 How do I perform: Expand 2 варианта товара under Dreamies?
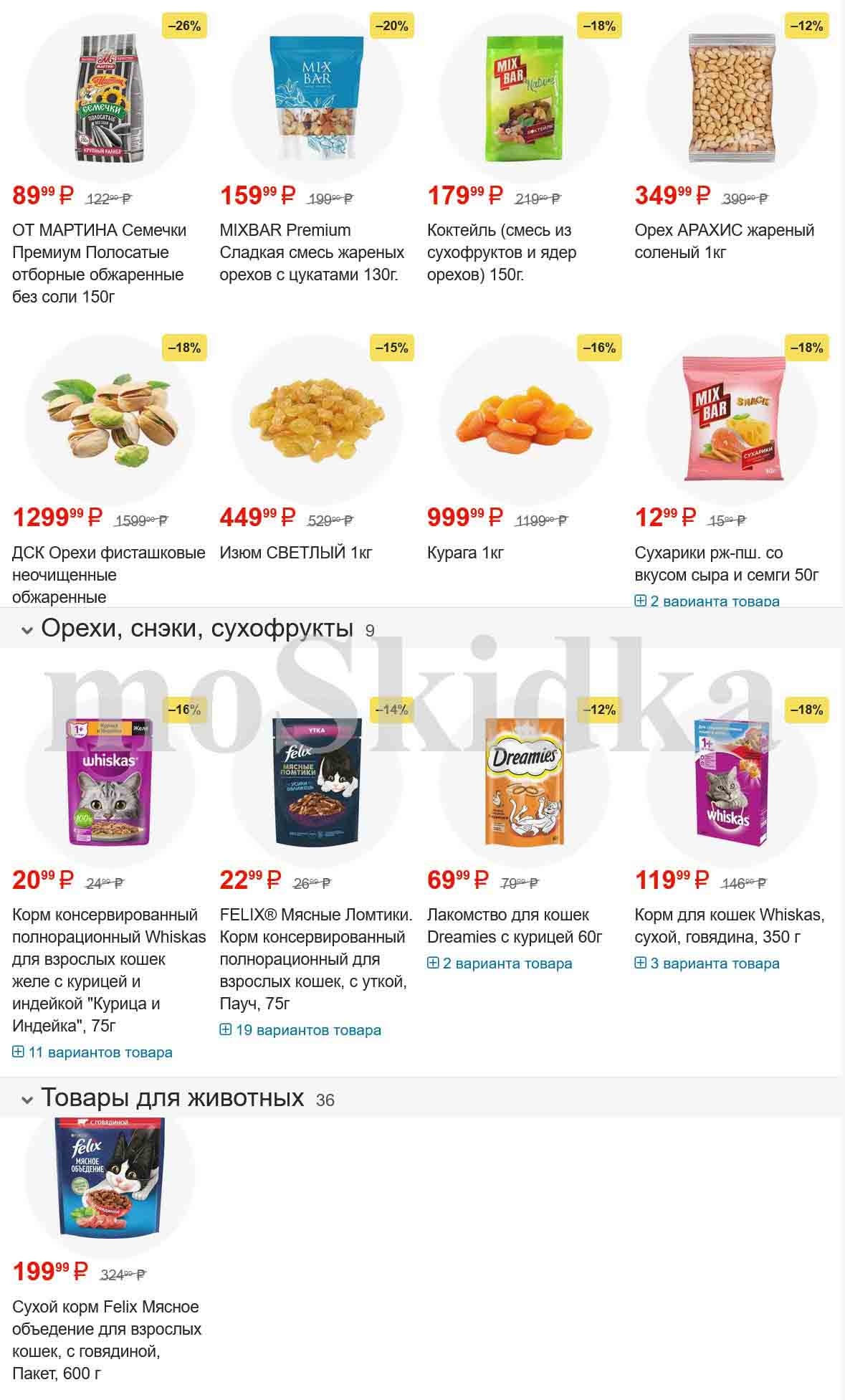500,963
